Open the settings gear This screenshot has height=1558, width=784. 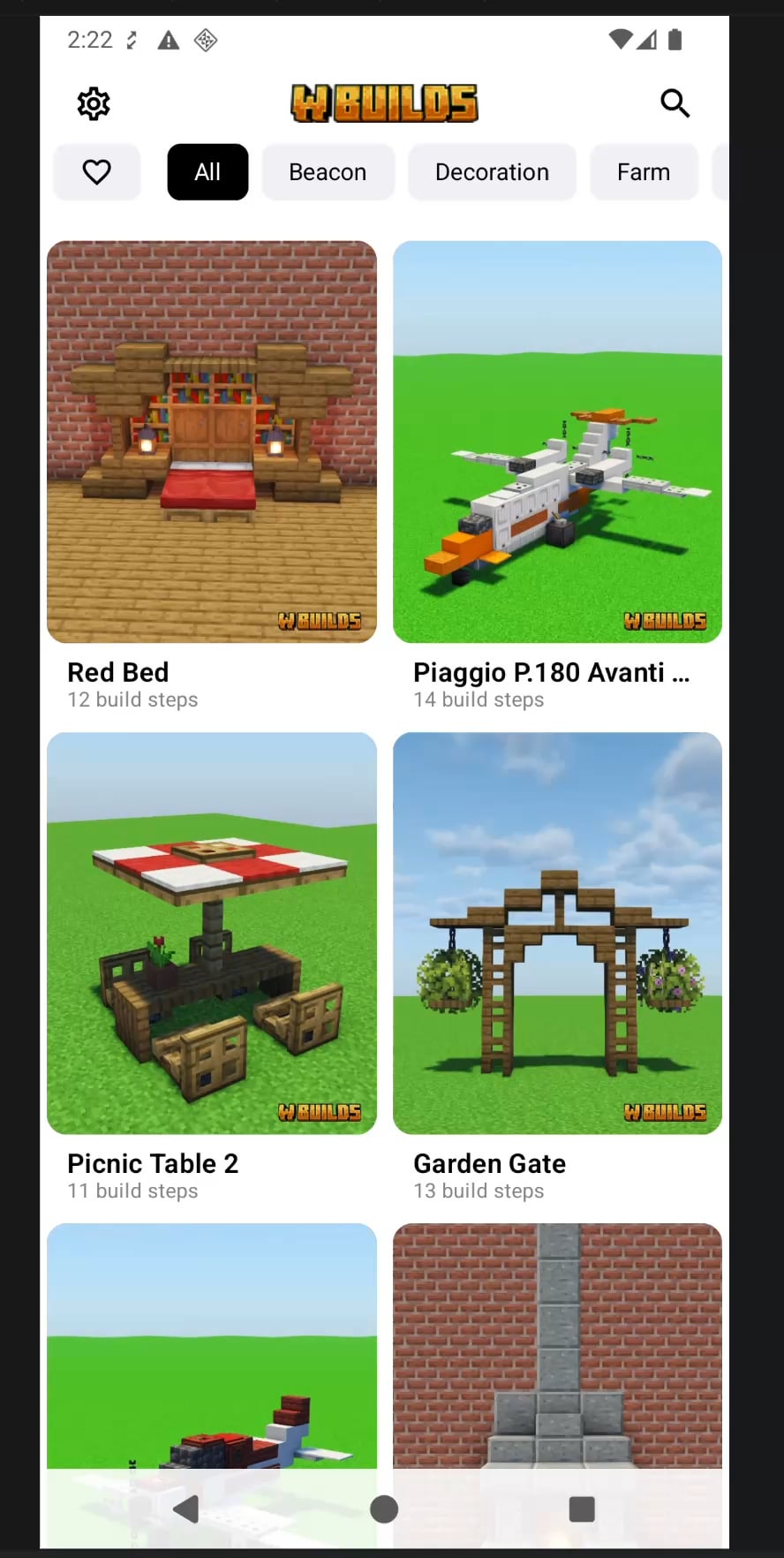(x=94, y=104)
